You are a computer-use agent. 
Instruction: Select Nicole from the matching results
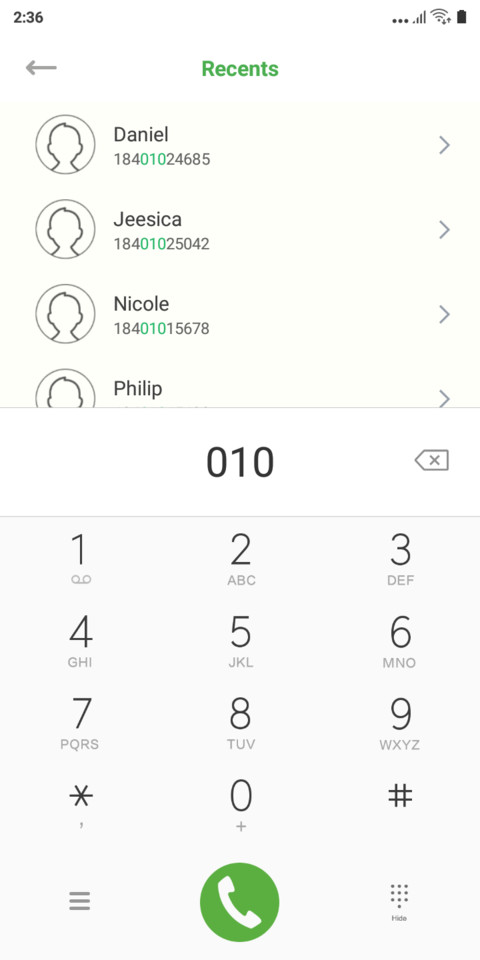click(240, 314)
